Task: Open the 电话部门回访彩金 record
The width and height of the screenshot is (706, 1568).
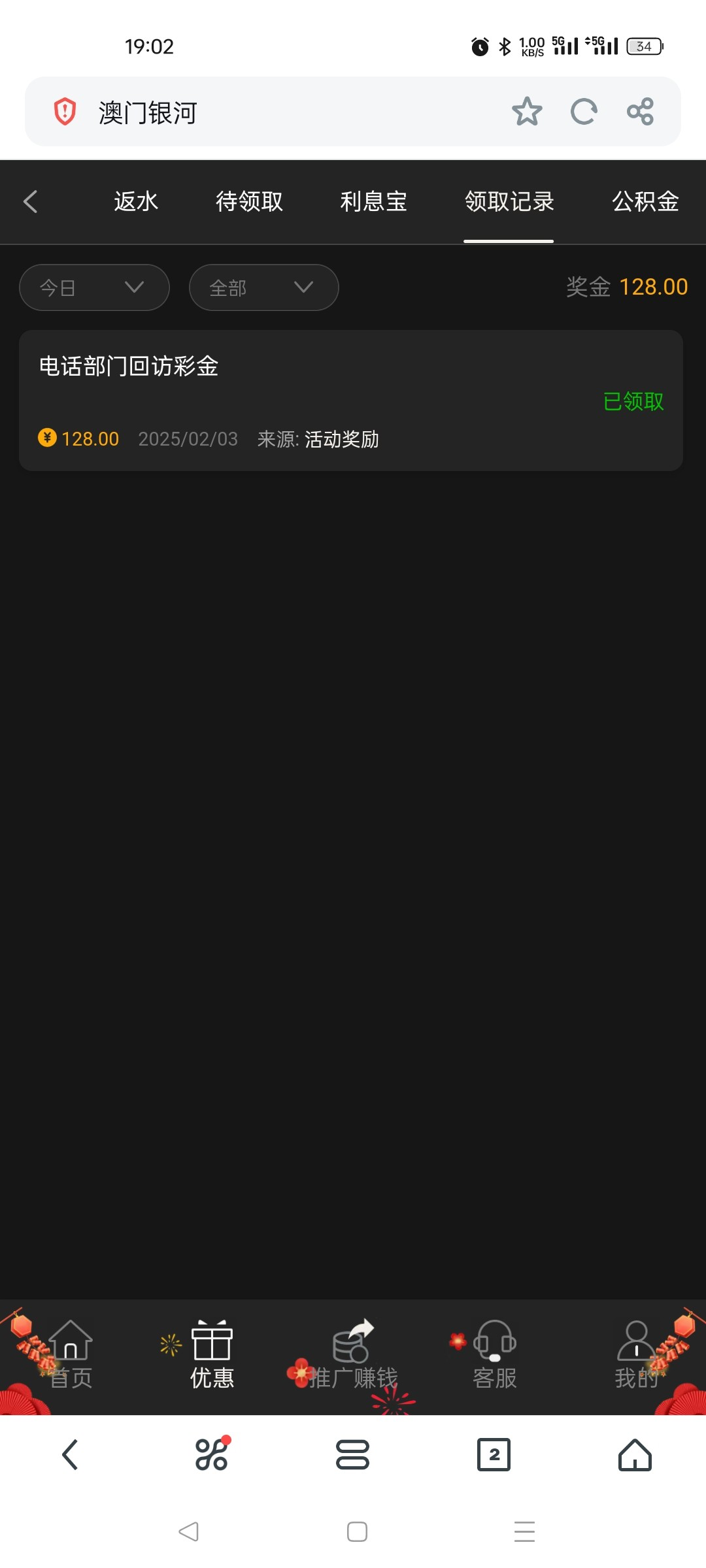Action: point(350,400)
